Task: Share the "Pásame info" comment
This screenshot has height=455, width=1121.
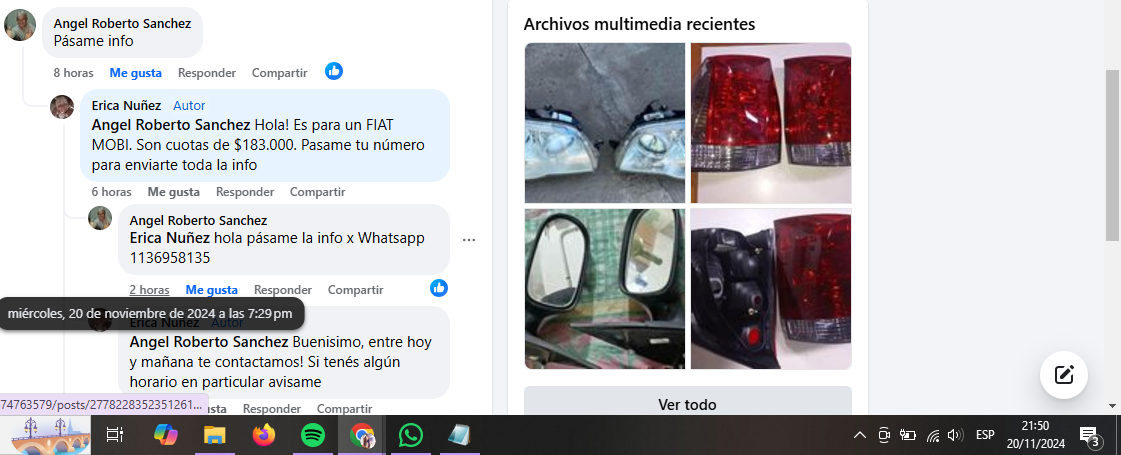Action: 279,73
